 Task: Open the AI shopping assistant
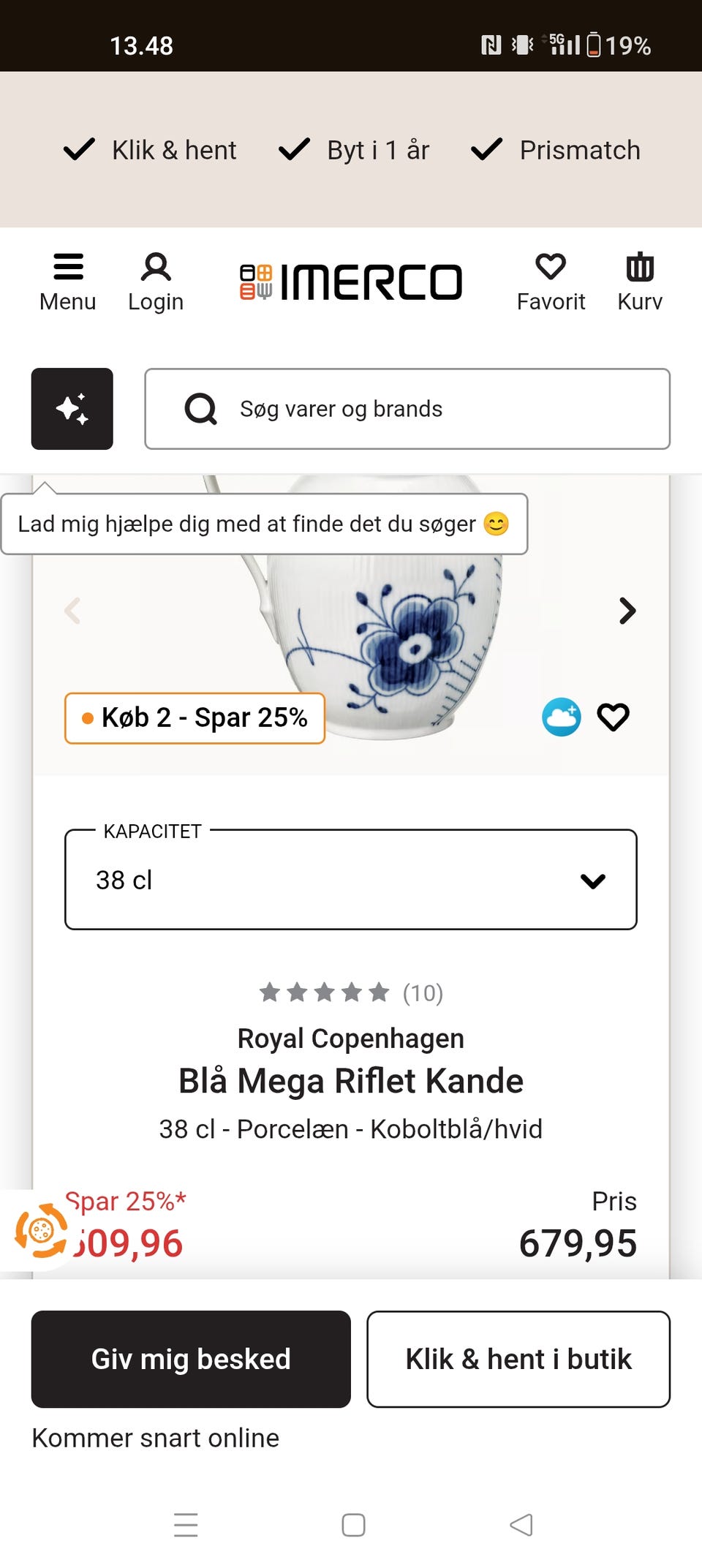[72, 409]
